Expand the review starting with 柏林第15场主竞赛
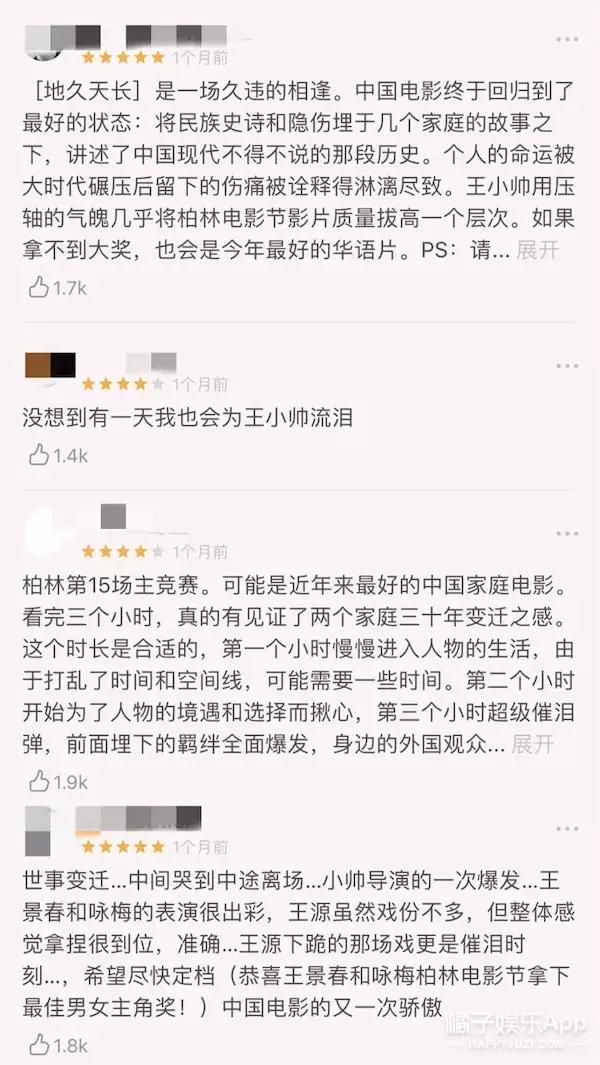Image resolution: width=600 pixels, height=1065 pixels. [532, 744]
